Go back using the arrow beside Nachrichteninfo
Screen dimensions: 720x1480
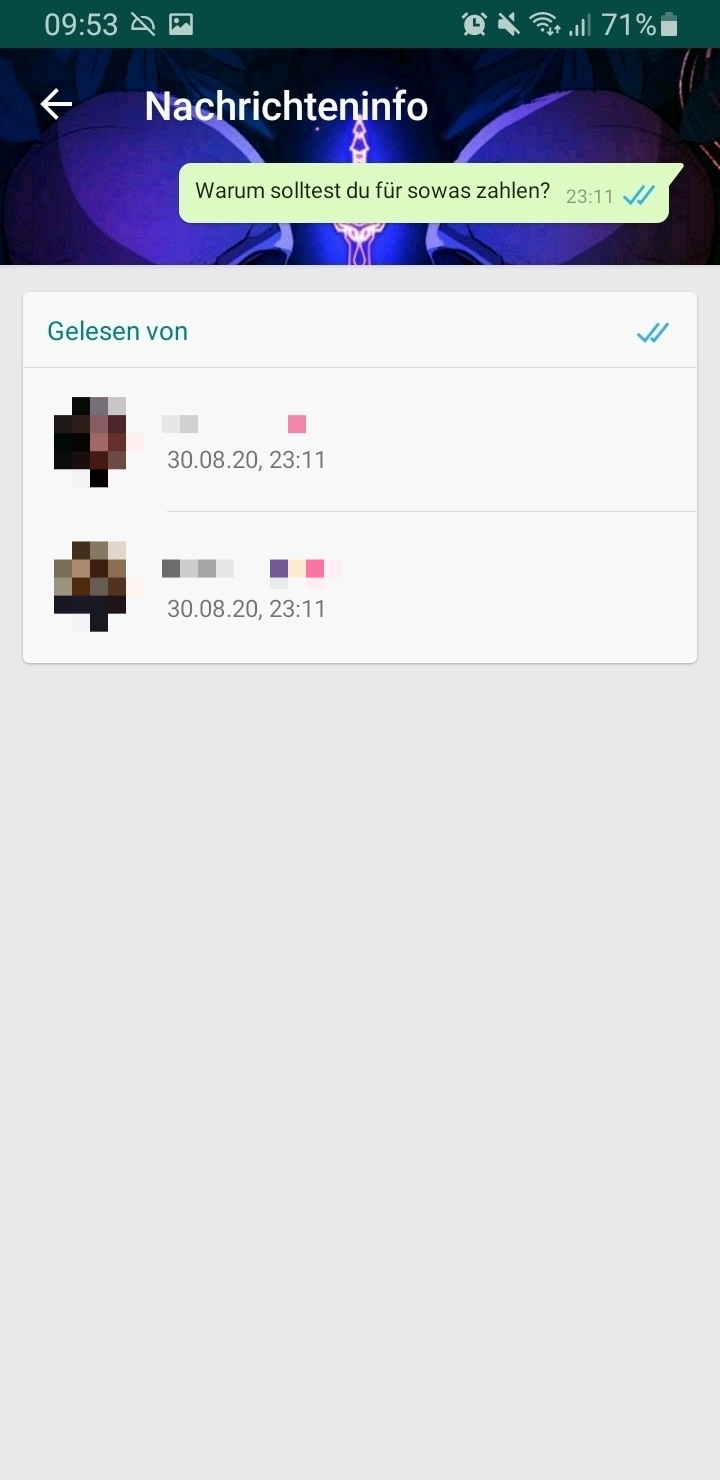point(56,105)
